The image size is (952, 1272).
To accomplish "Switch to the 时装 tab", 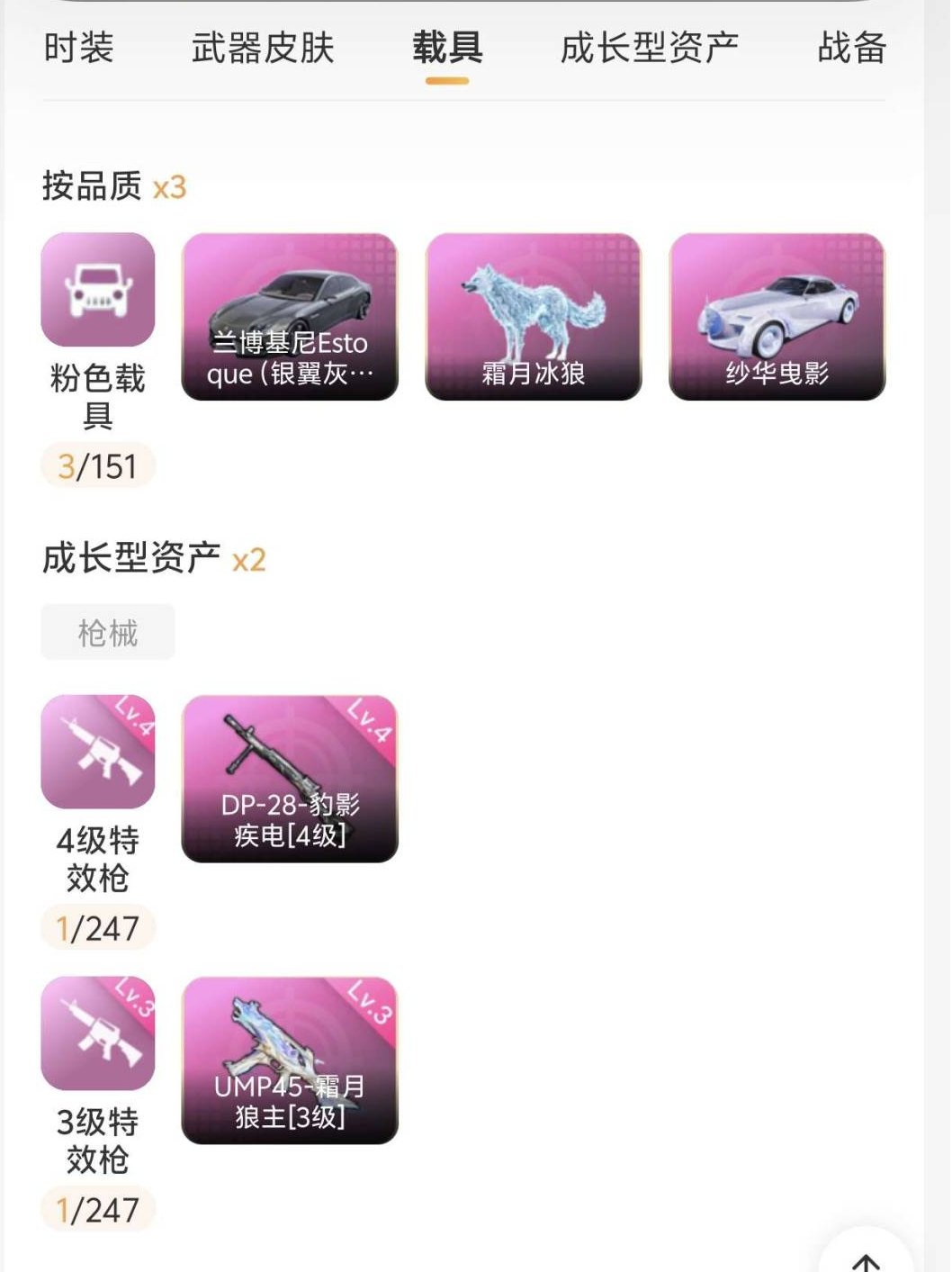I will [x=76, y=50].
